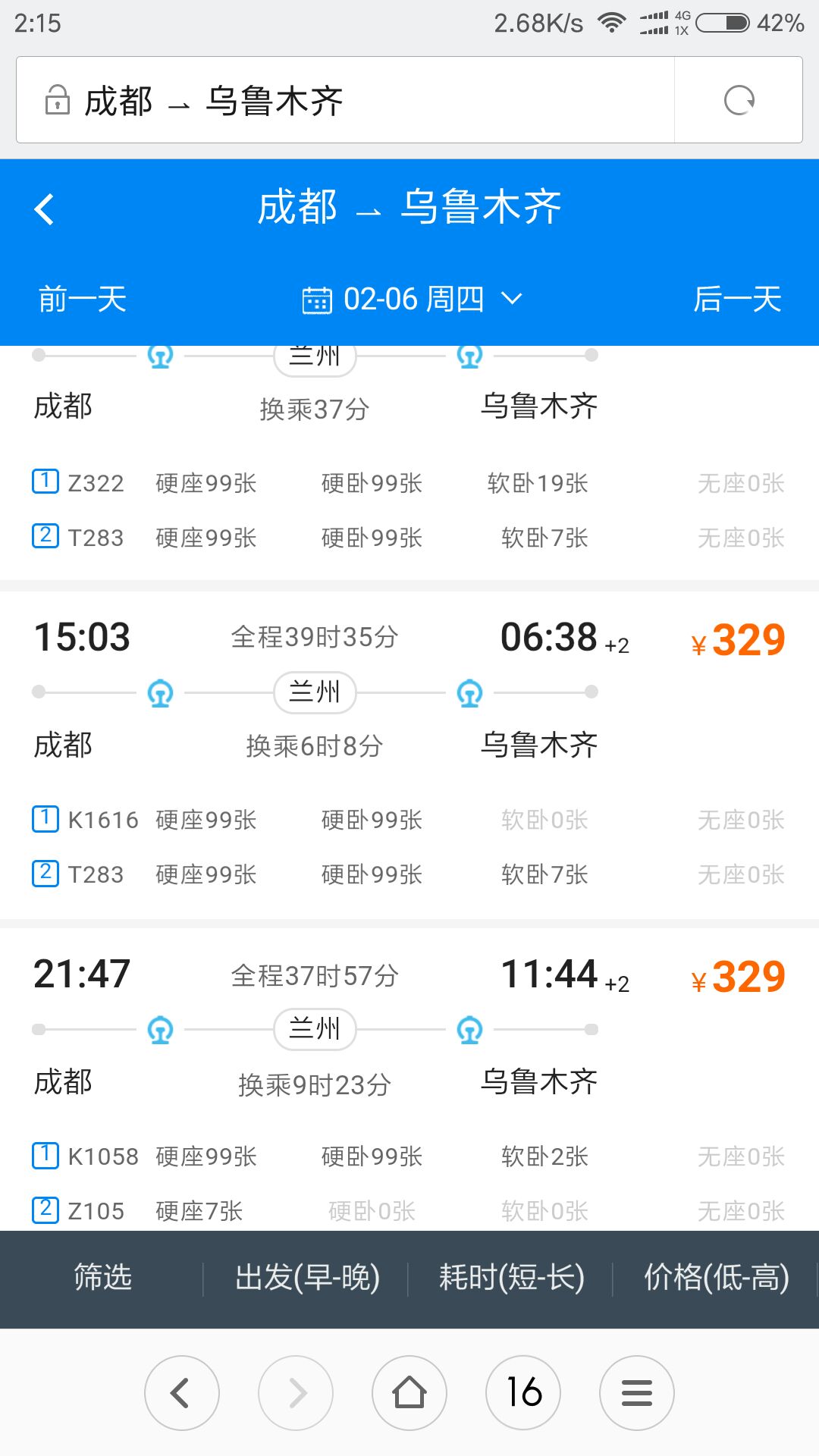Image resolution: width=819 pixels, height=1456 pixels.
Task: Open the 02-06 周四 date picker
Action: 412,299
